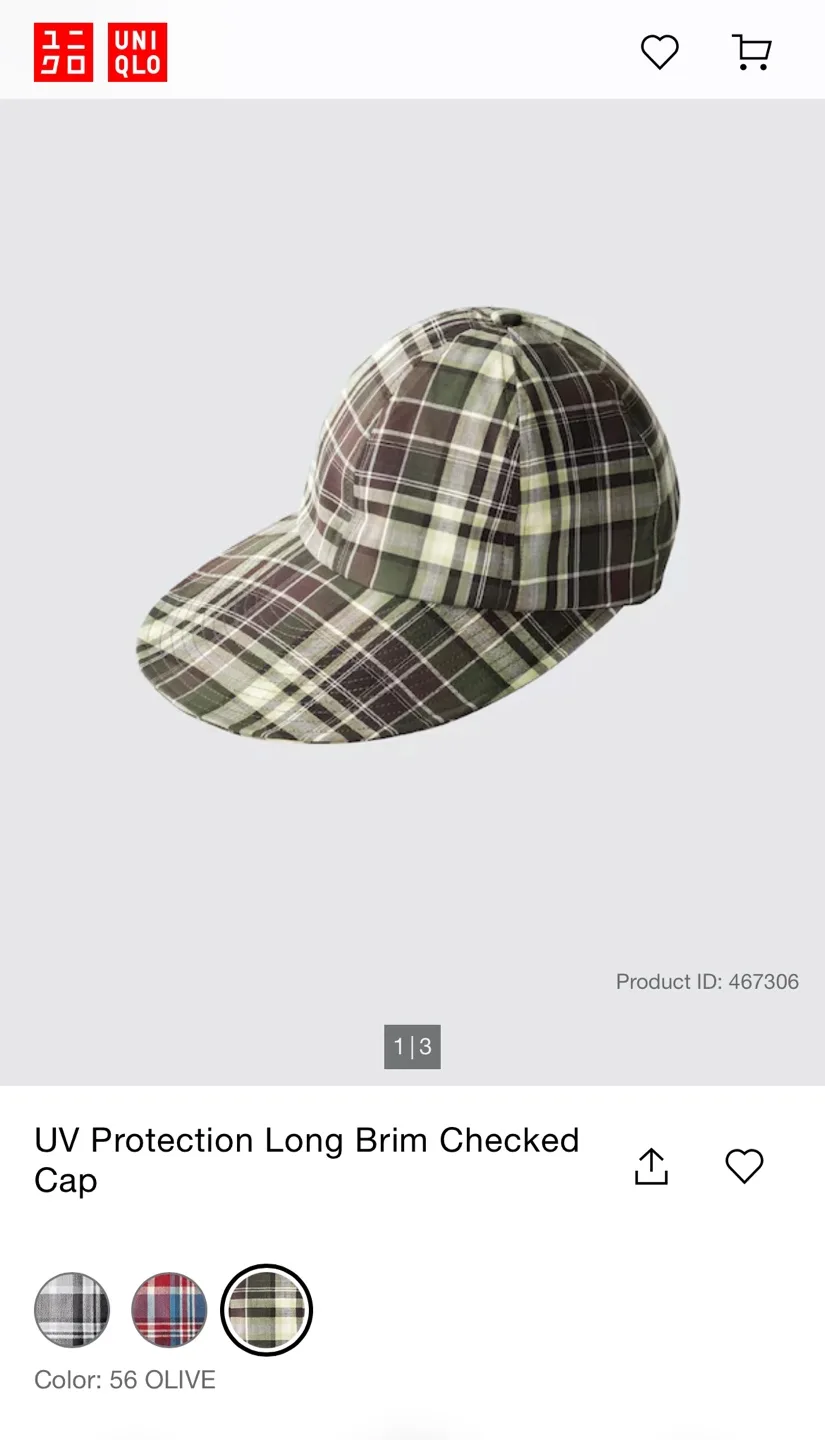The height and width of the screenshot is (1440, 825).
Task: Select the red checked color option
Action: coord(168,1309)
